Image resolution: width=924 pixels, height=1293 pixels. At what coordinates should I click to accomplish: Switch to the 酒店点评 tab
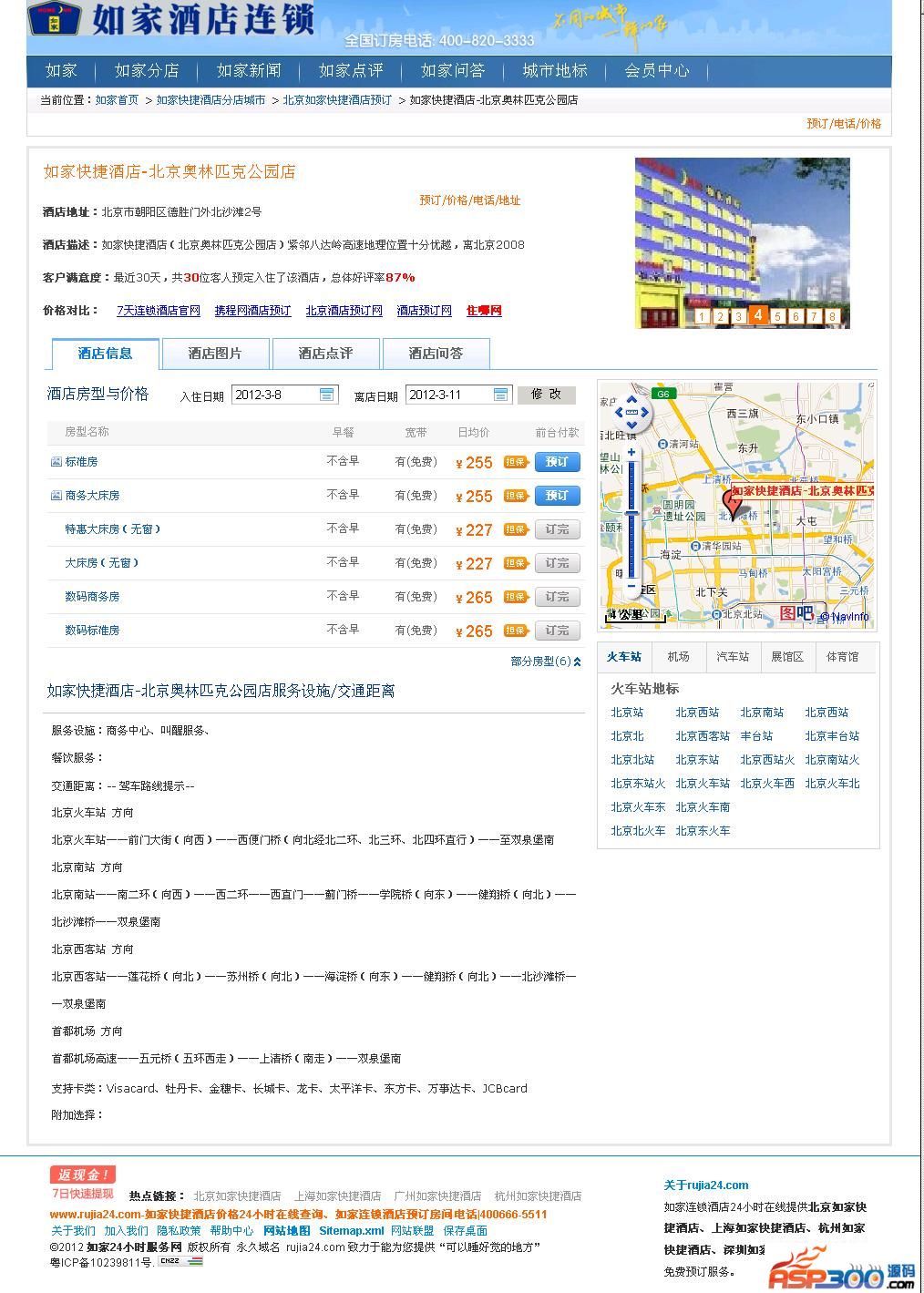325,354
